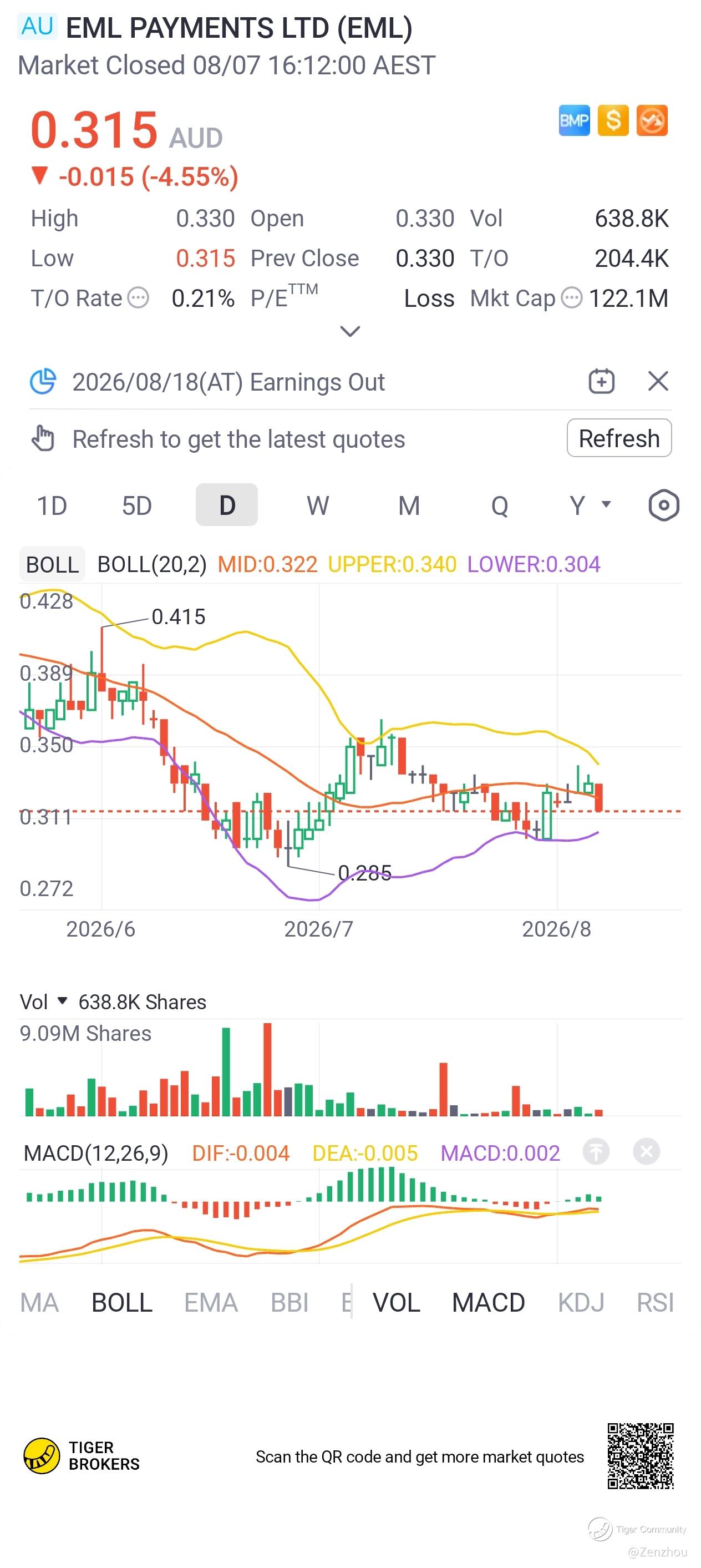Open chart settings hexagon icon
The image size is (701, 1568).
pyautogui.click(x=663, y=505)
